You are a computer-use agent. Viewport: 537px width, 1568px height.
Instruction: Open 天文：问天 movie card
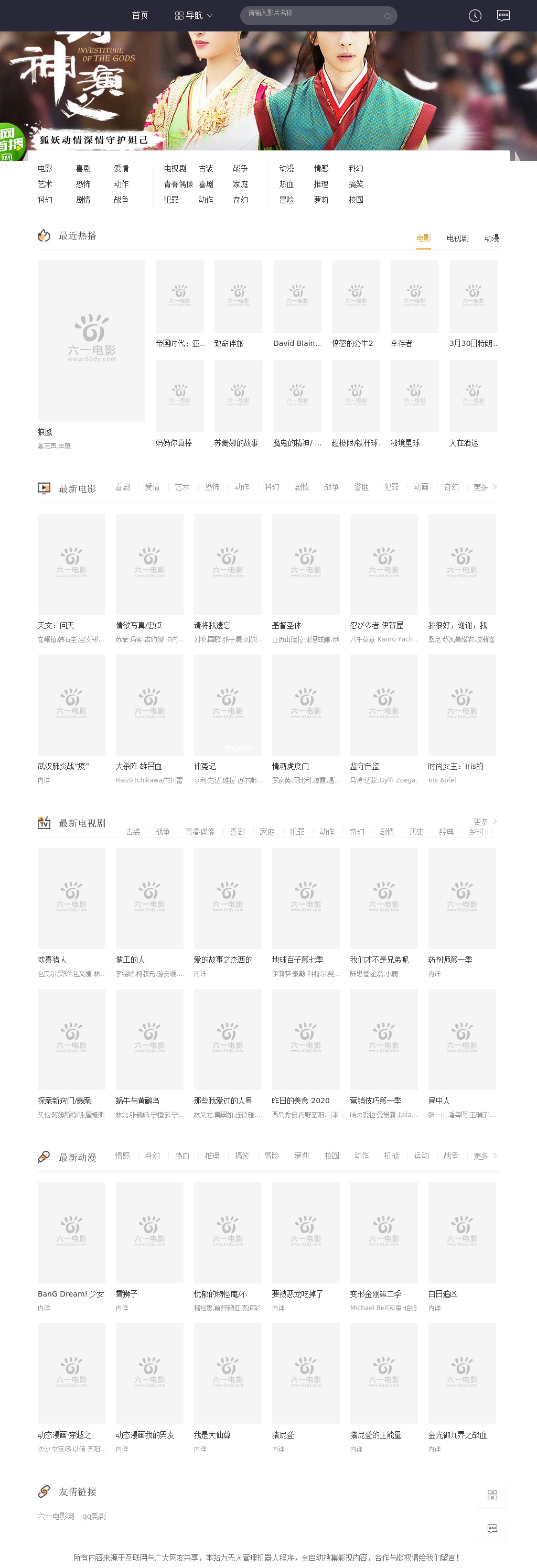click(71, 564)
